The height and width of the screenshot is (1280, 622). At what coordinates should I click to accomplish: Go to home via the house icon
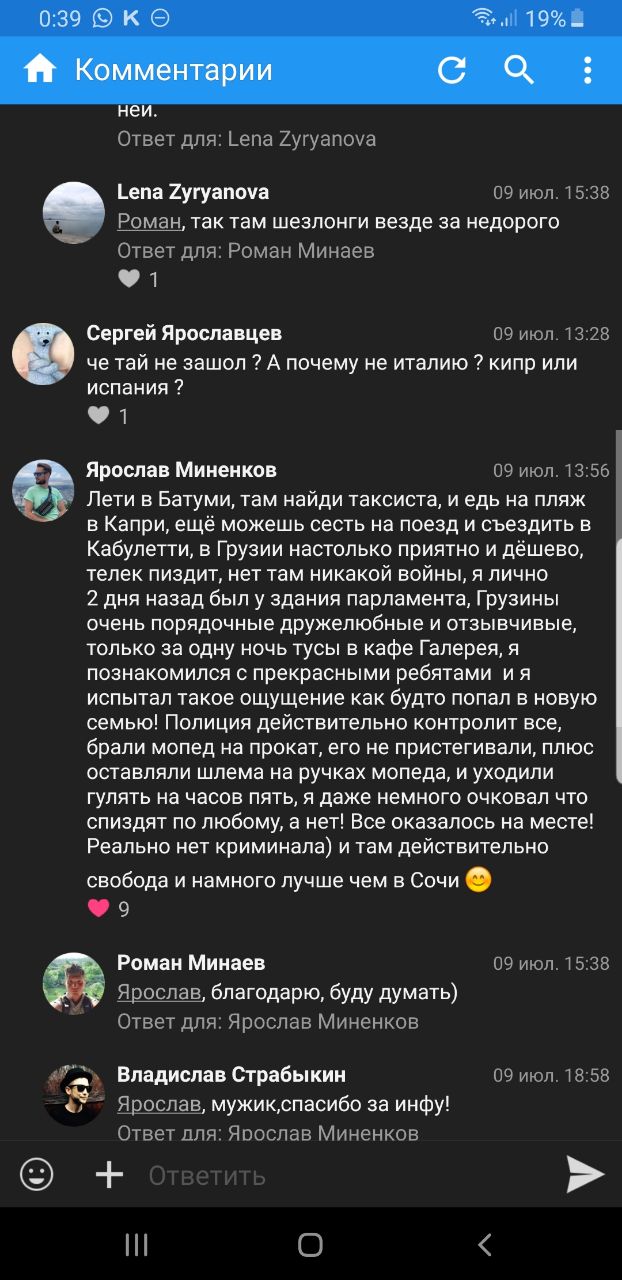point(40,70)
